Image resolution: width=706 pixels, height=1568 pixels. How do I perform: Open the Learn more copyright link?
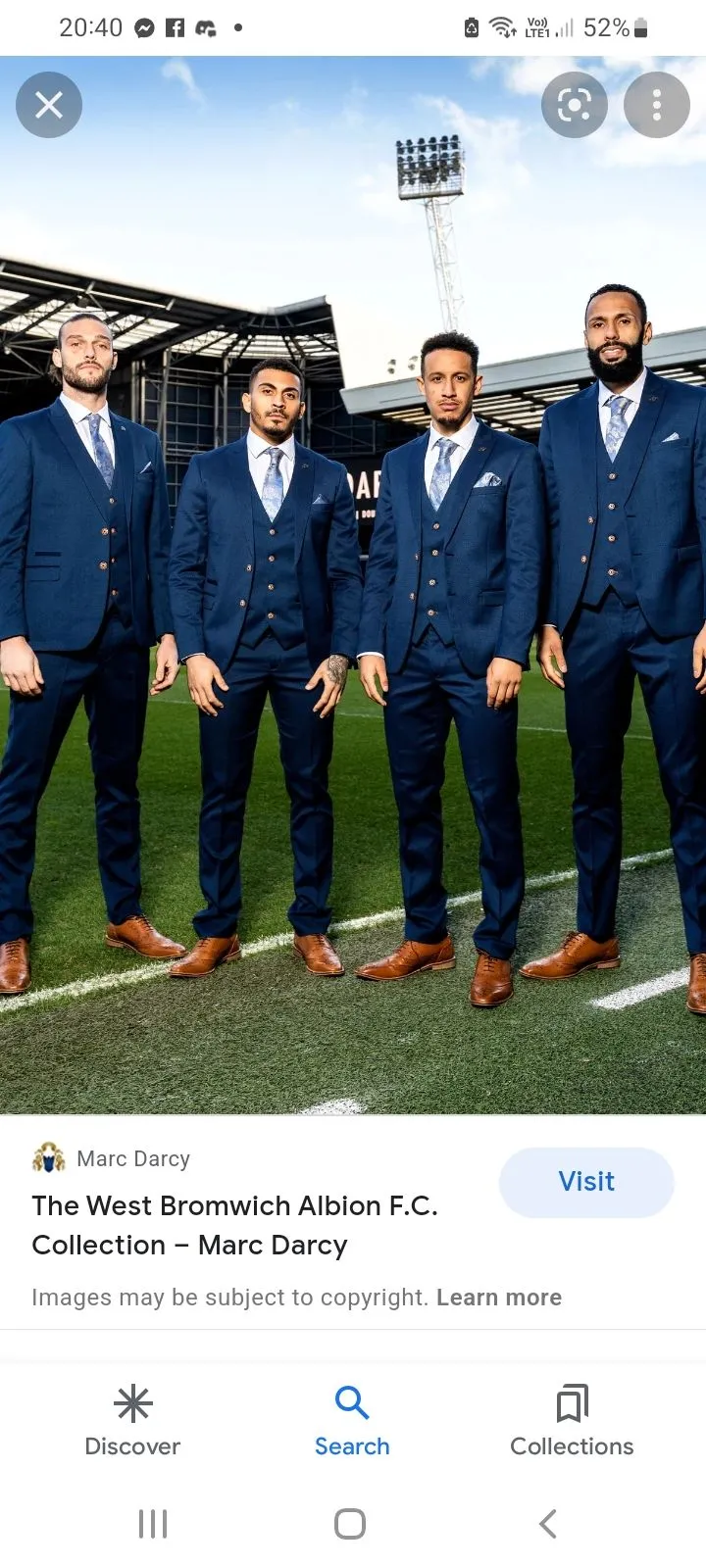point(498,1298)
